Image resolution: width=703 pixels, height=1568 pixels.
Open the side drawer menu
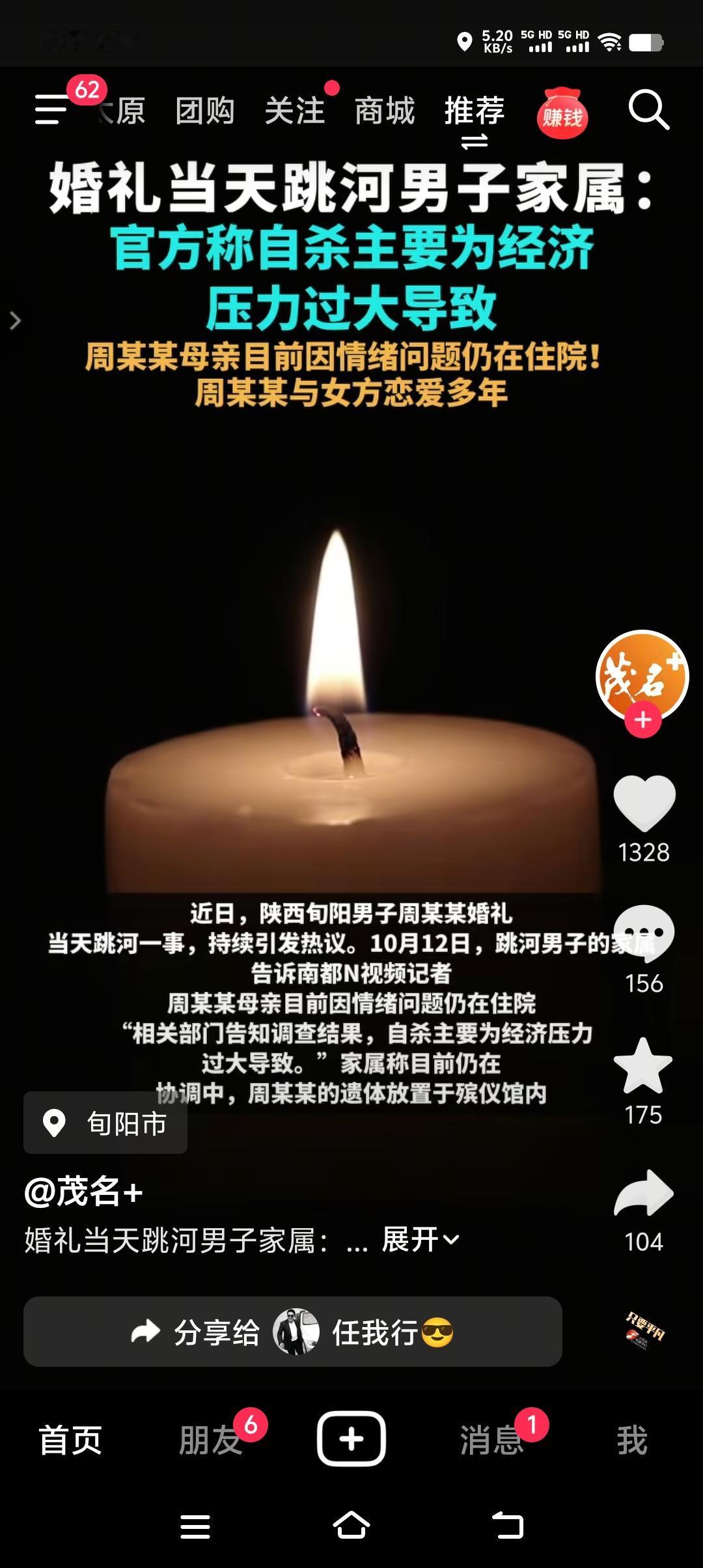(52, 109)
